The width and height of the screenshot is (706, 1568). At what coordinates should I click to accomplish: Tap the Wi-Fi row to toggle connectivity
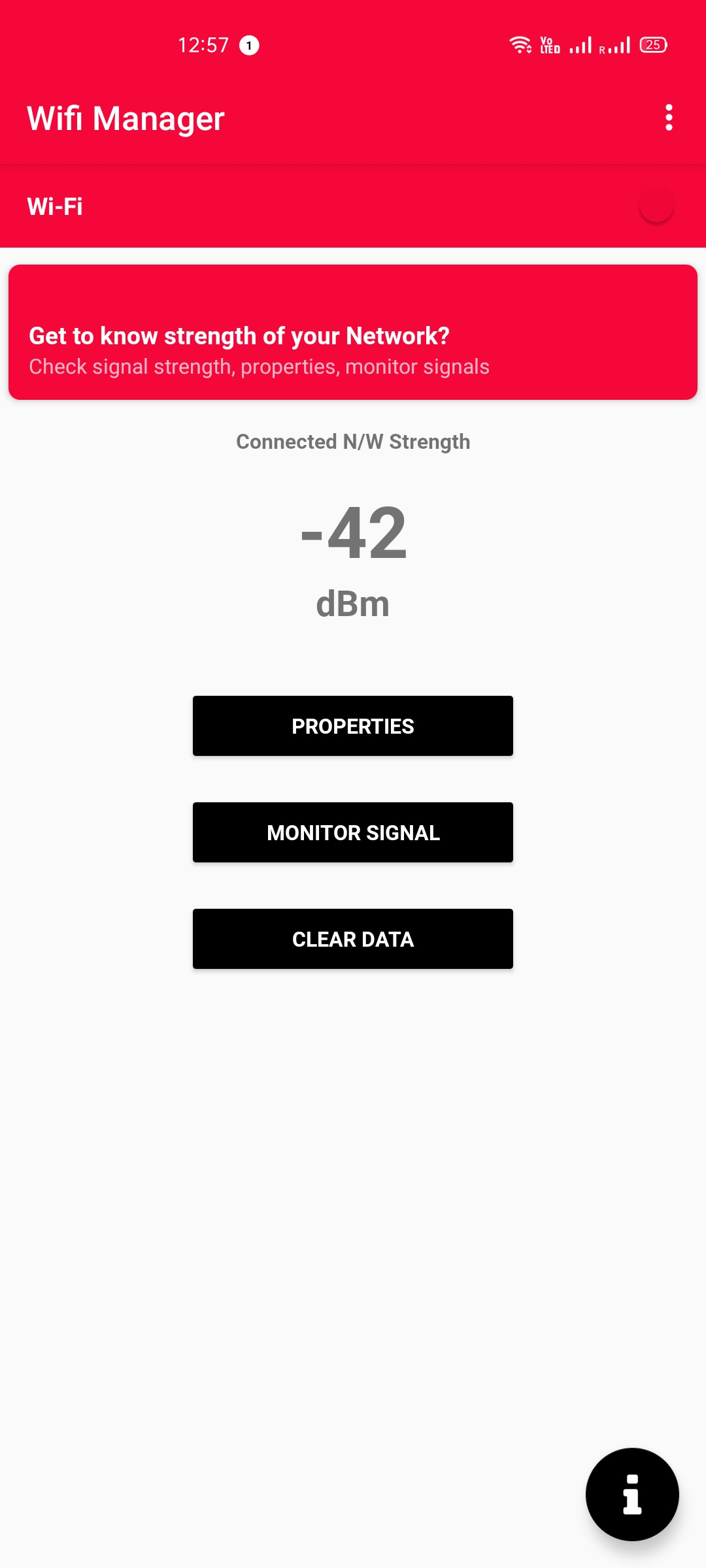click(353, 206)
